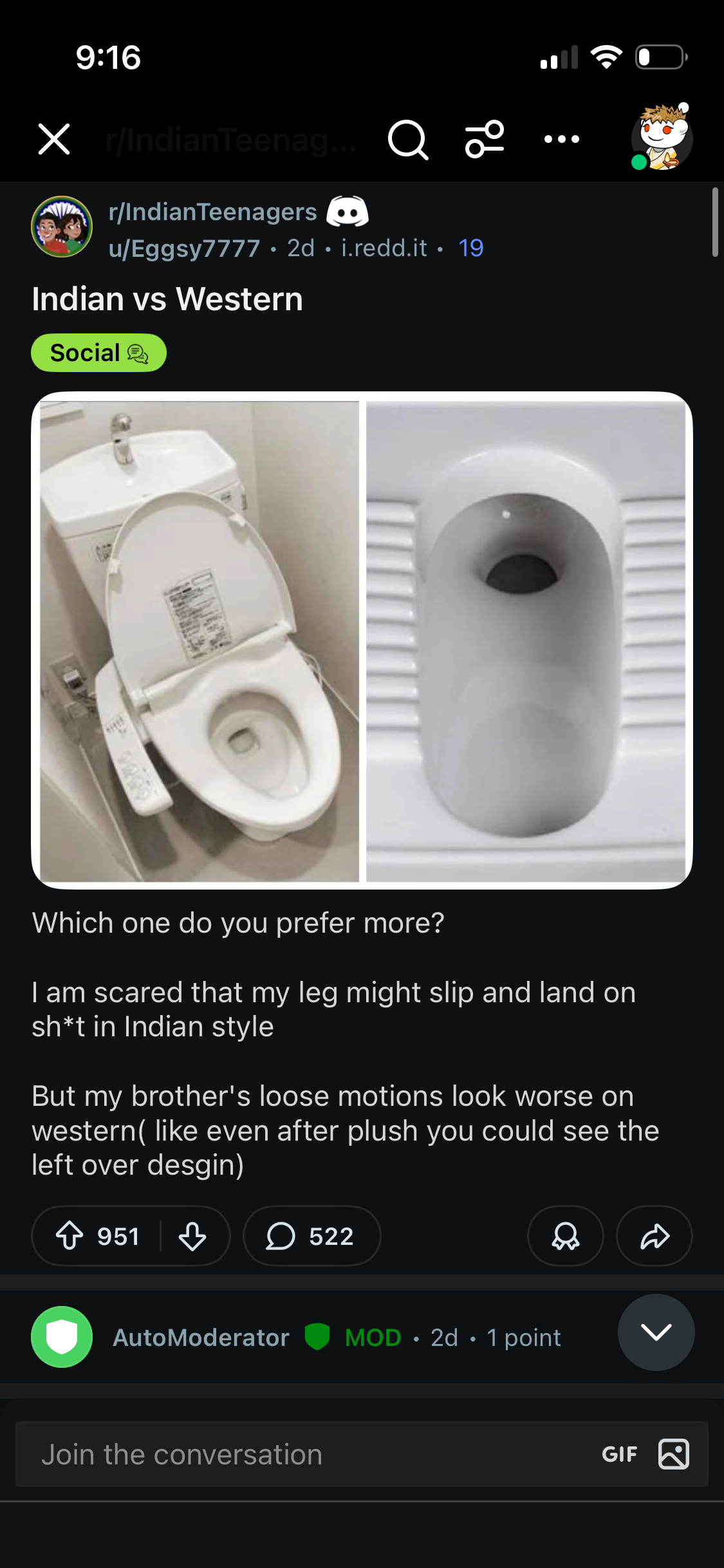
Task: Search within the post
Action: coord(408,139)
